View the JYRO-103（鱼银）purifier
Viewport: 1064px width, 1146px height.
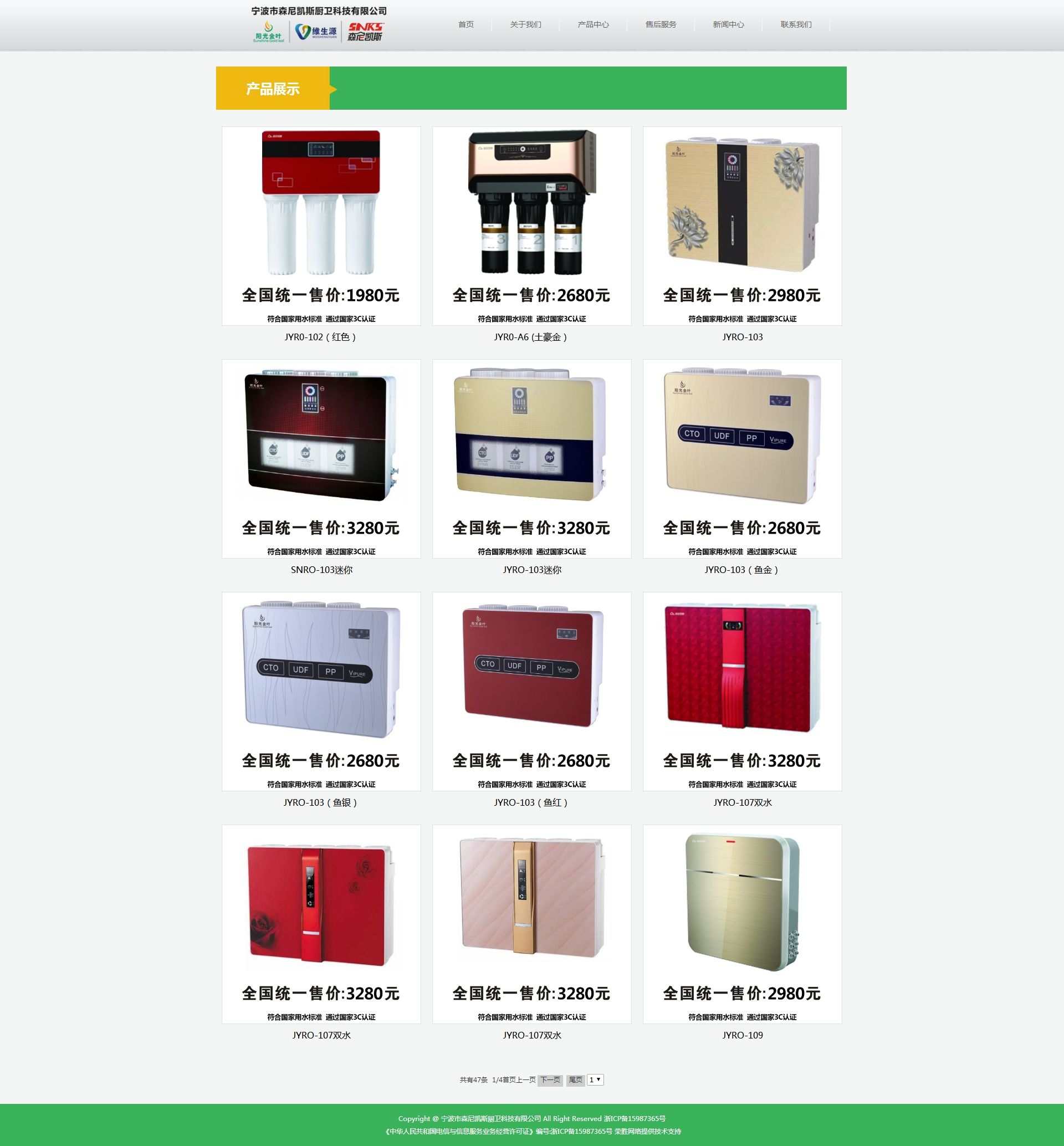point(321,691)
